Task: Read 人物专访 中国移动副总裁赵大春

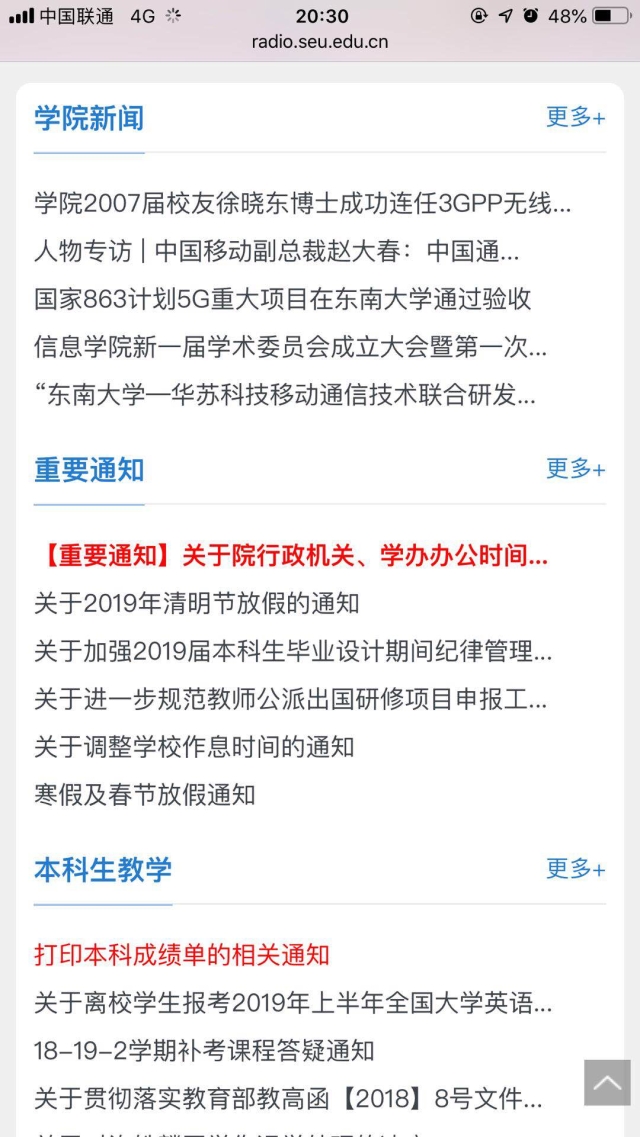Action: [x=276, y=252]
